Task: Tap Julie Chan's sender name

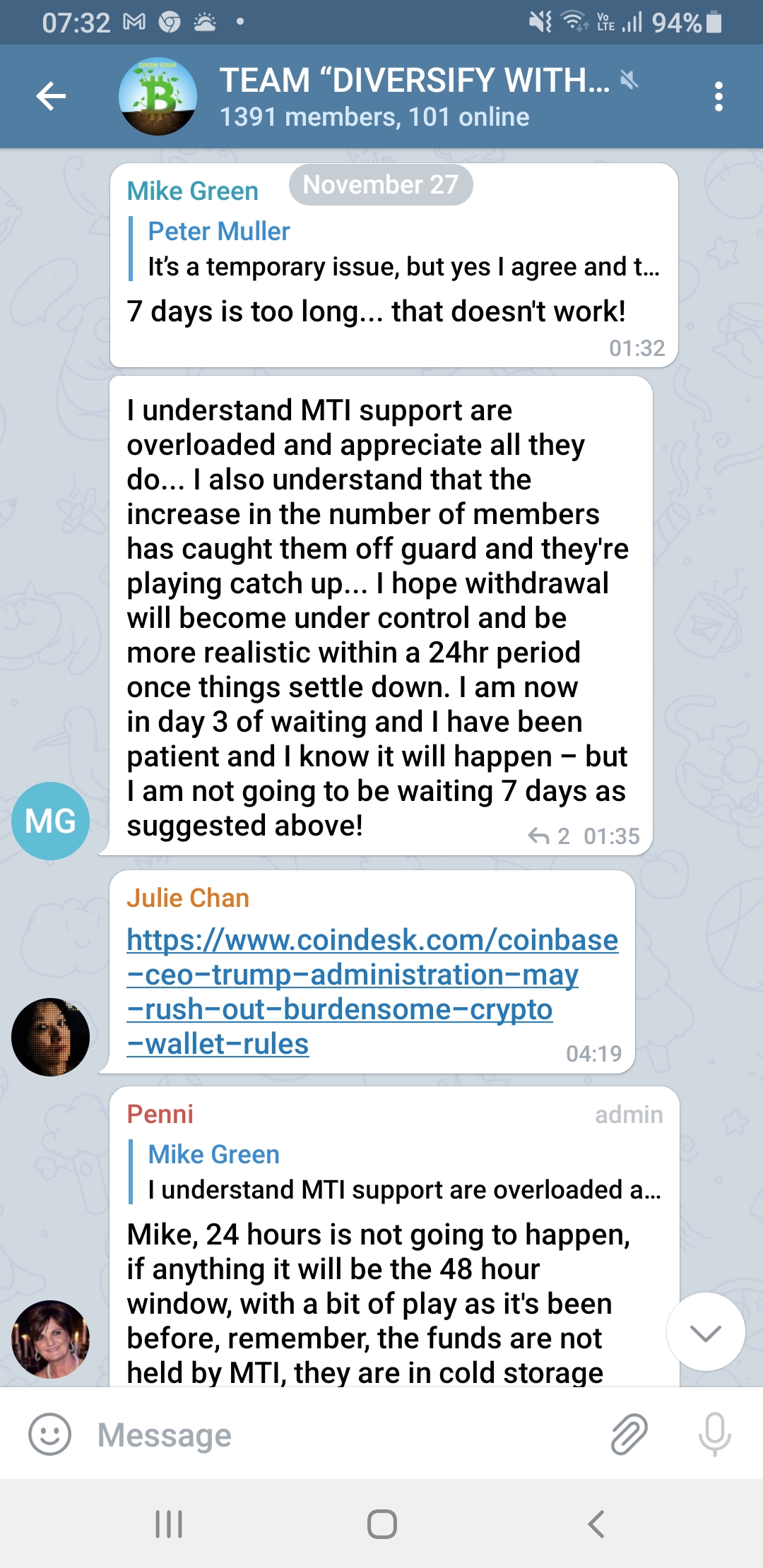Action: click(188, 898)
